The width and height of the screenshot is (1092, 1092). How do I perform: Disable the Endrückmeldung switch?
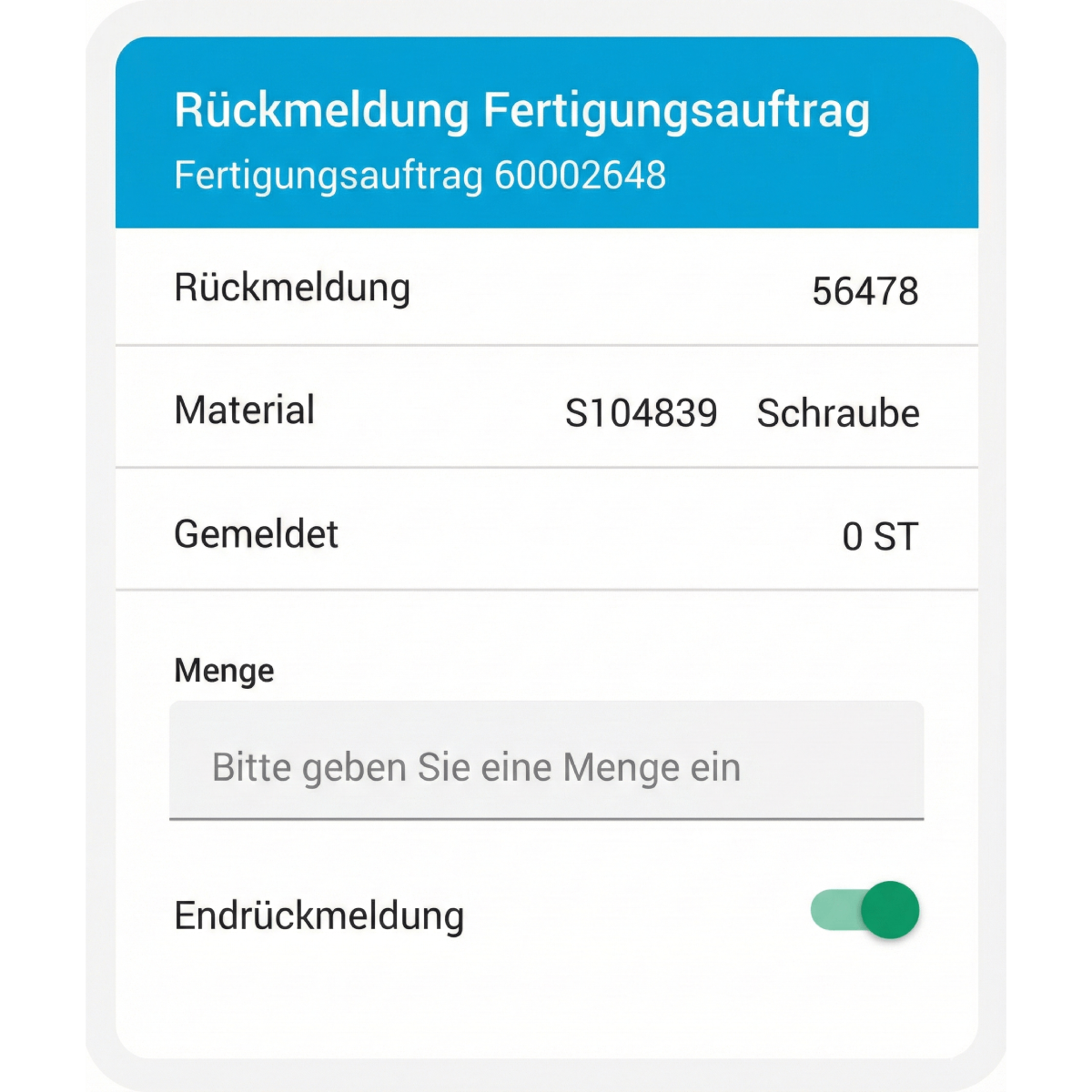coord(865,910)
